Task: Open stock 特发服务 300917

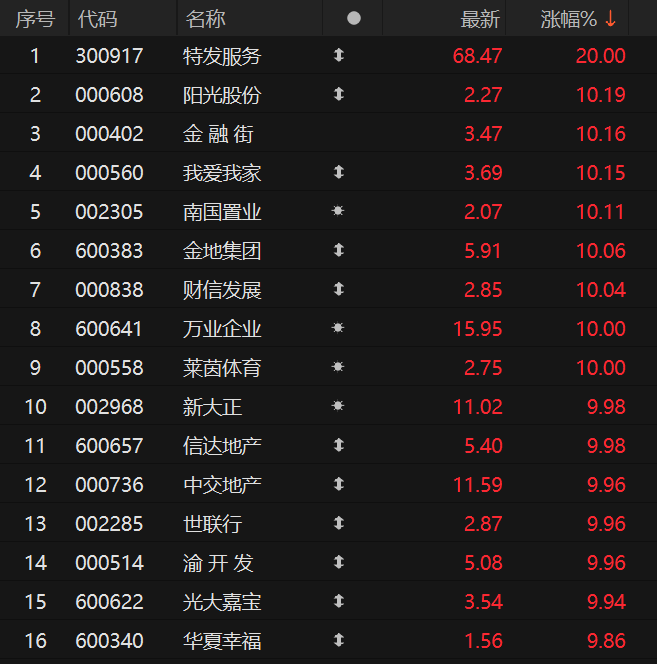Action: [x=222, y=56]
